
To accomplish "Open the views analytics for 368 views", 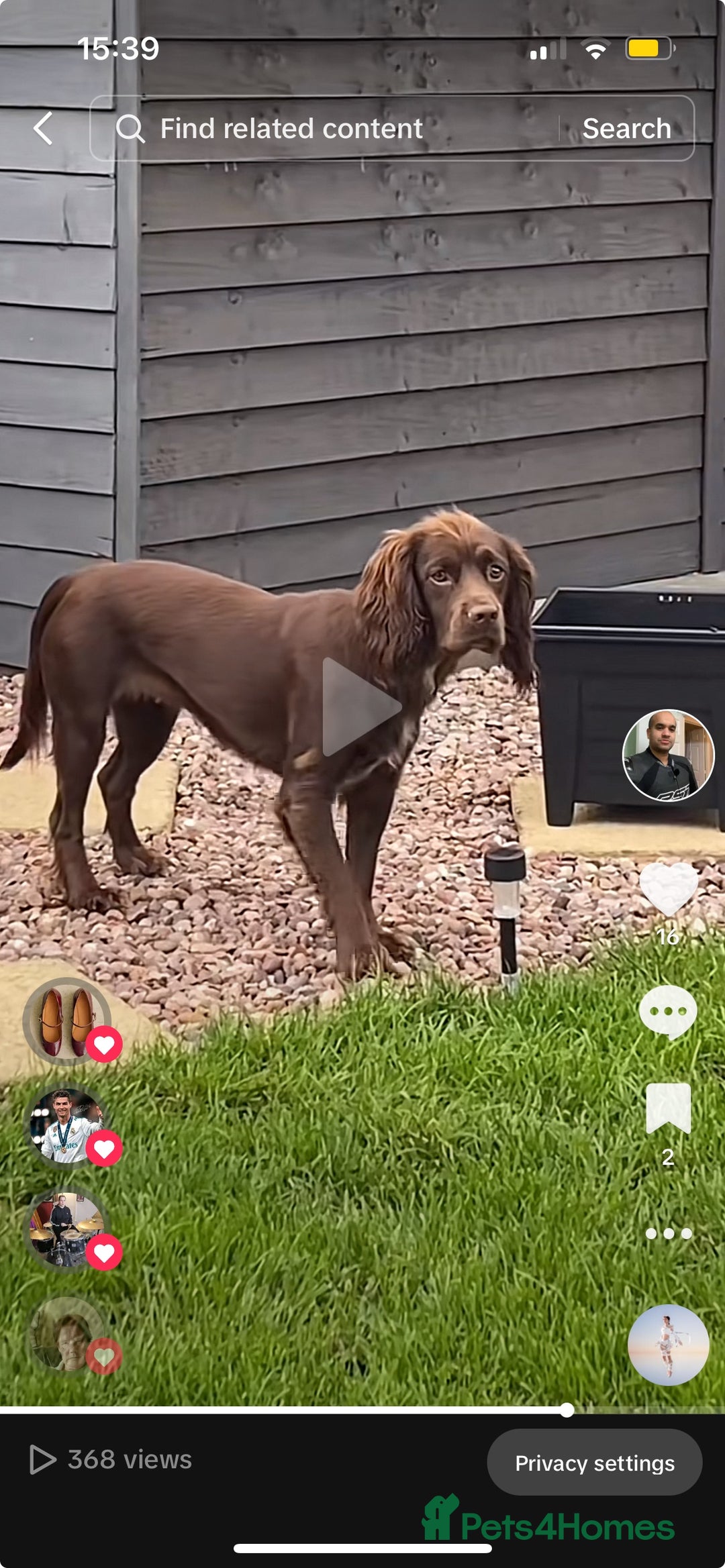I will [111, 1459].
